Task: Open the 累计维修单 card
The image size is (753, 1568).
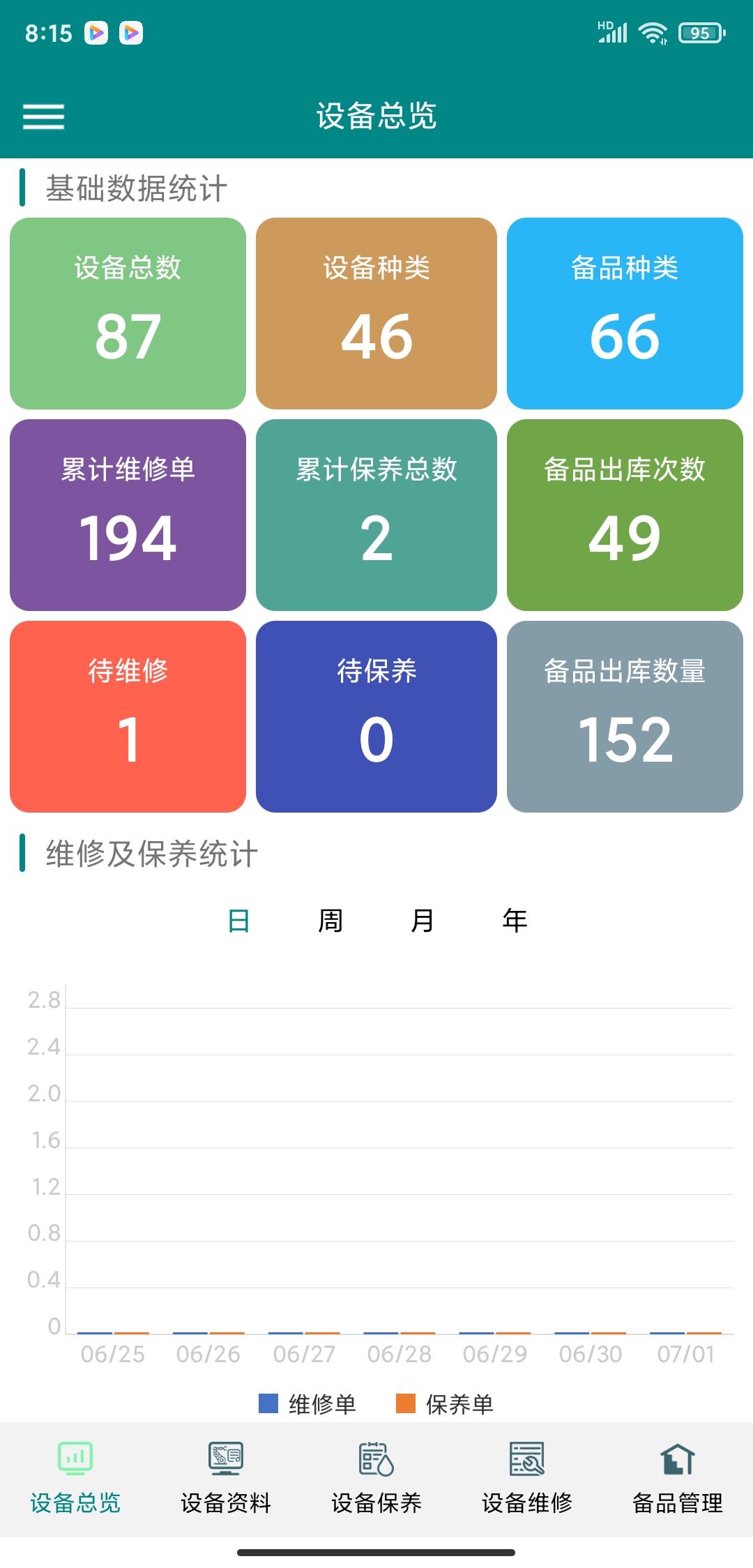Action: click(x=128, y=515)
